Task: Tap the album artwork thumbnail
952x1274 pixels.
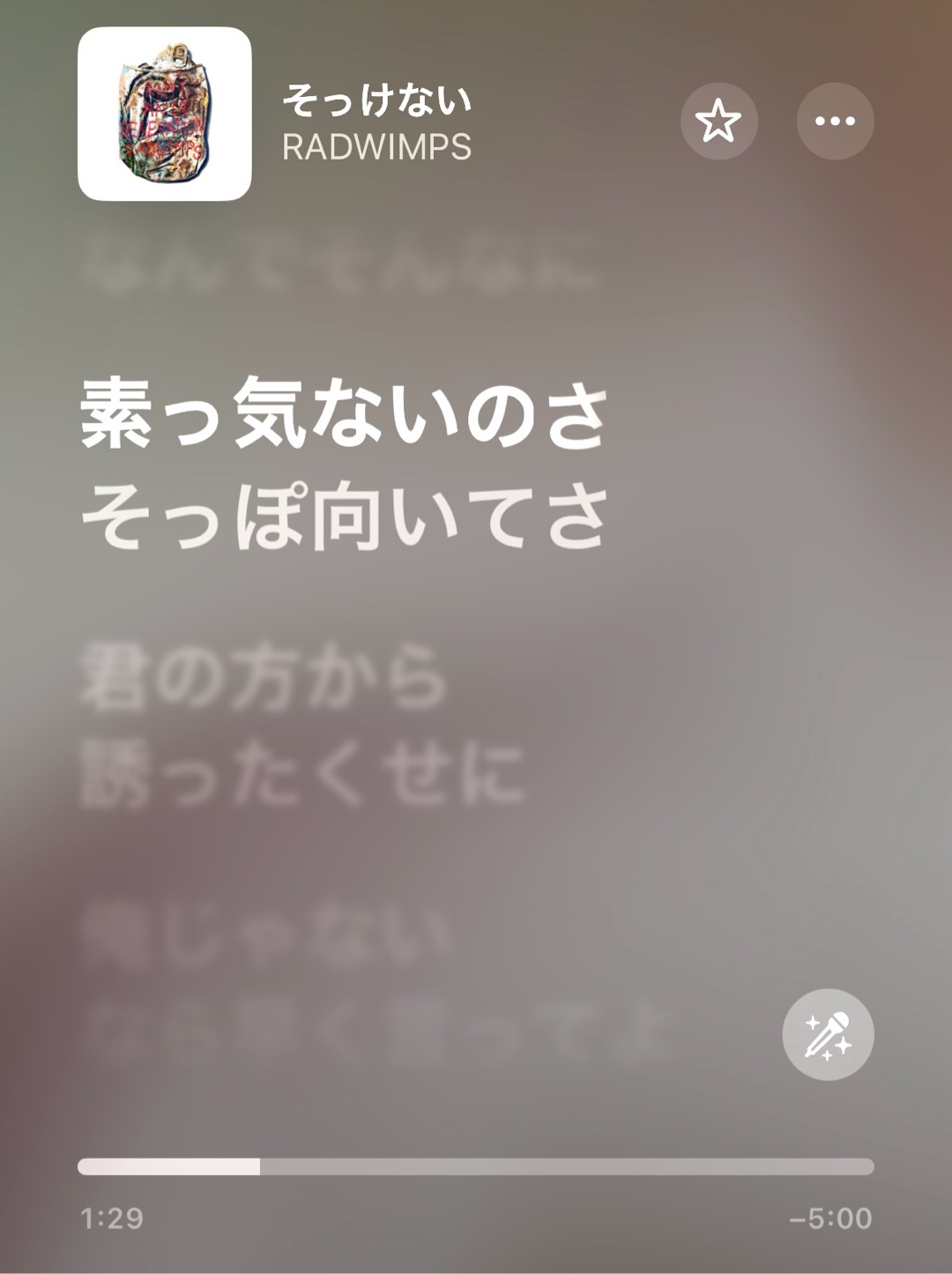Action: pos(165,114)
